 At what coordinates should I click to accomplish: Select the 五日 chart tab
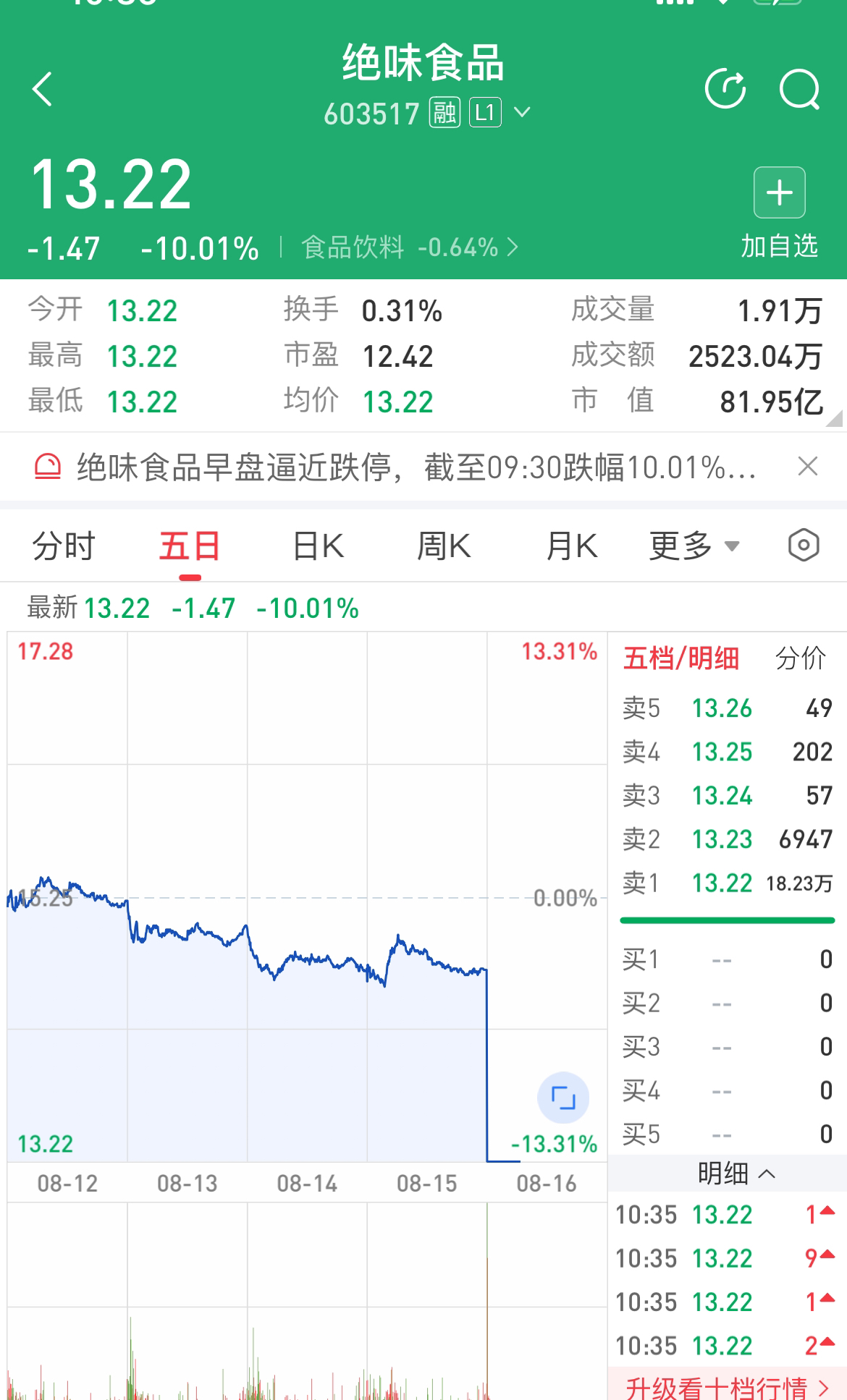[x=190, y=546]
